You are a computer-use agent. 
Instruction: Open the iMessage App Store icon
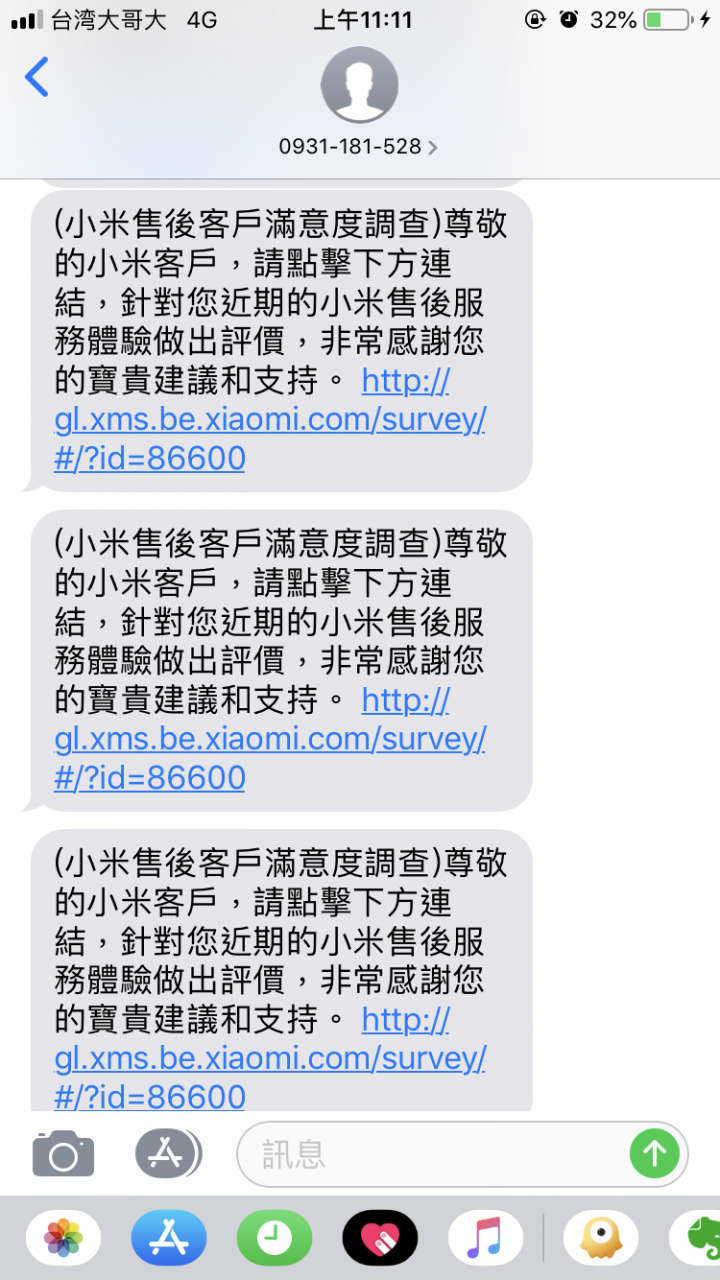[168, 1152]
